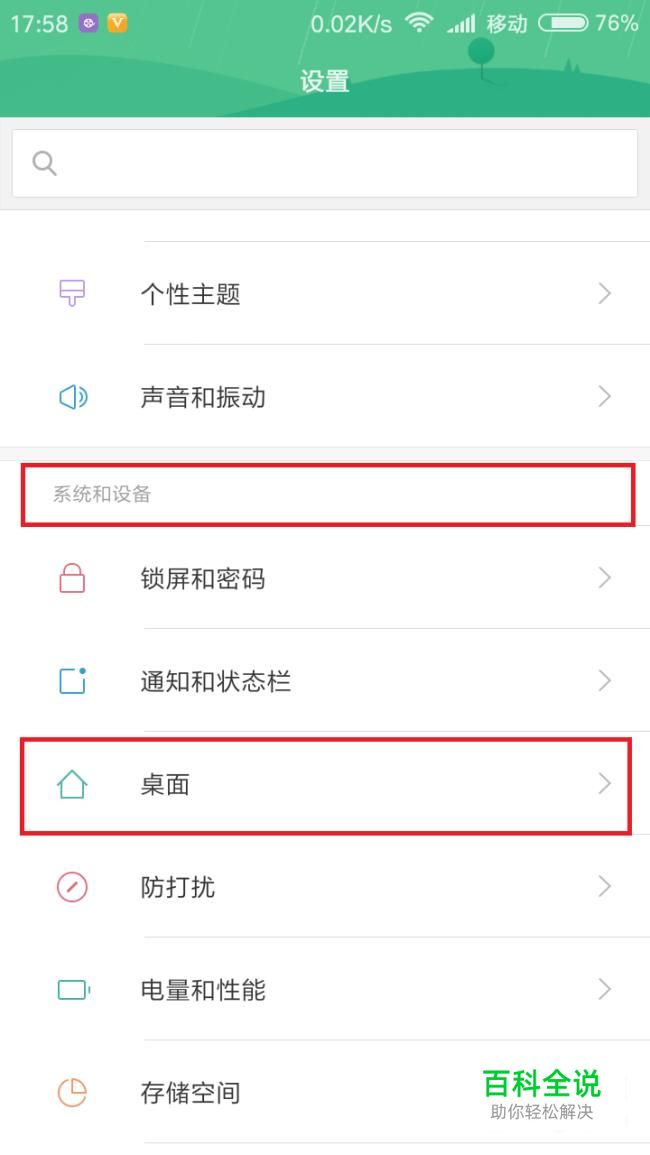Open 防打扰 settings
This screenshot has height=1155, width=650.
tap(325, 886)
